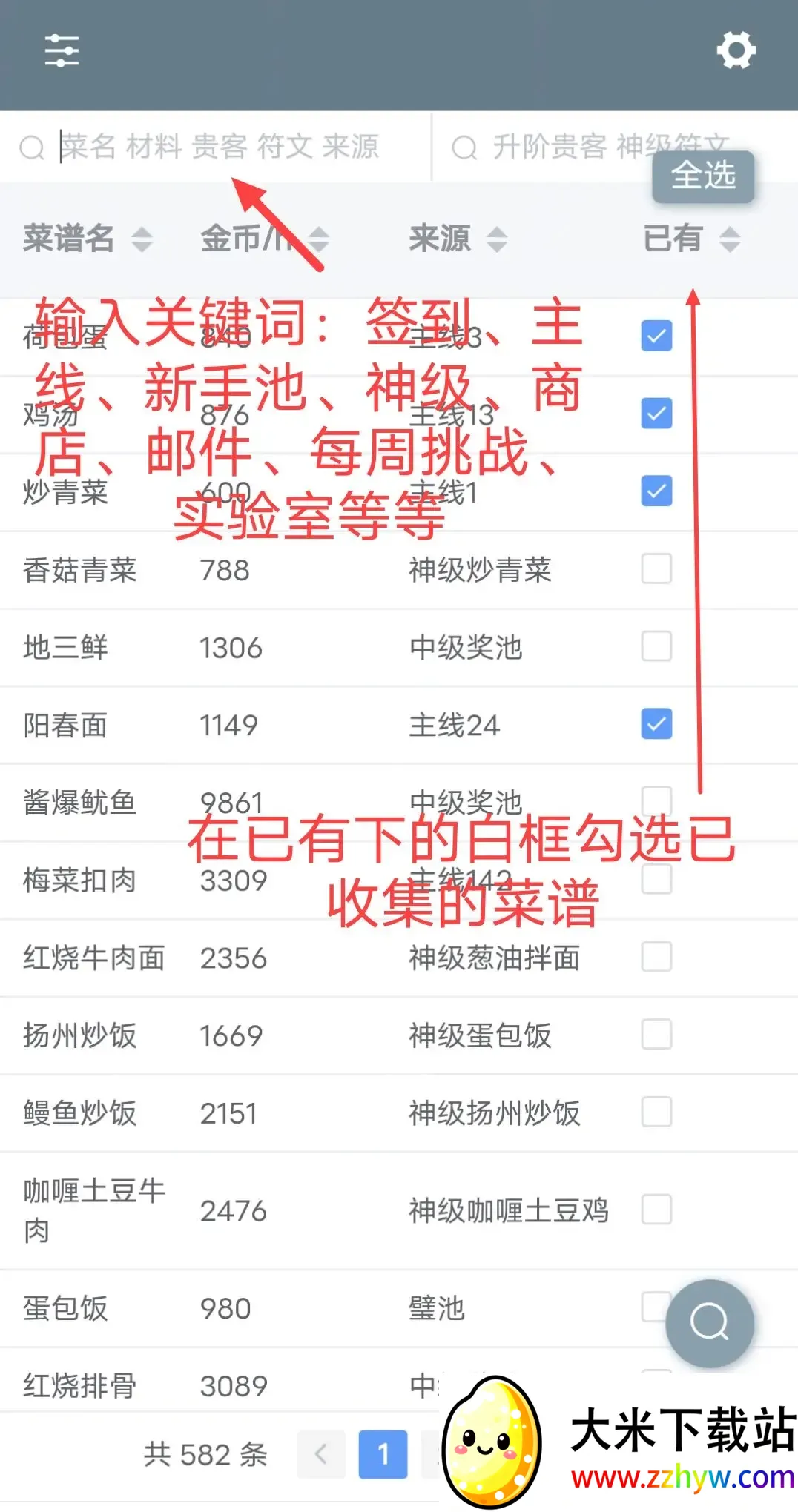Tick the 咖喱土豆牛肉 checkbox
This screenshot has height=1512, width=798.
(656, 1210)
